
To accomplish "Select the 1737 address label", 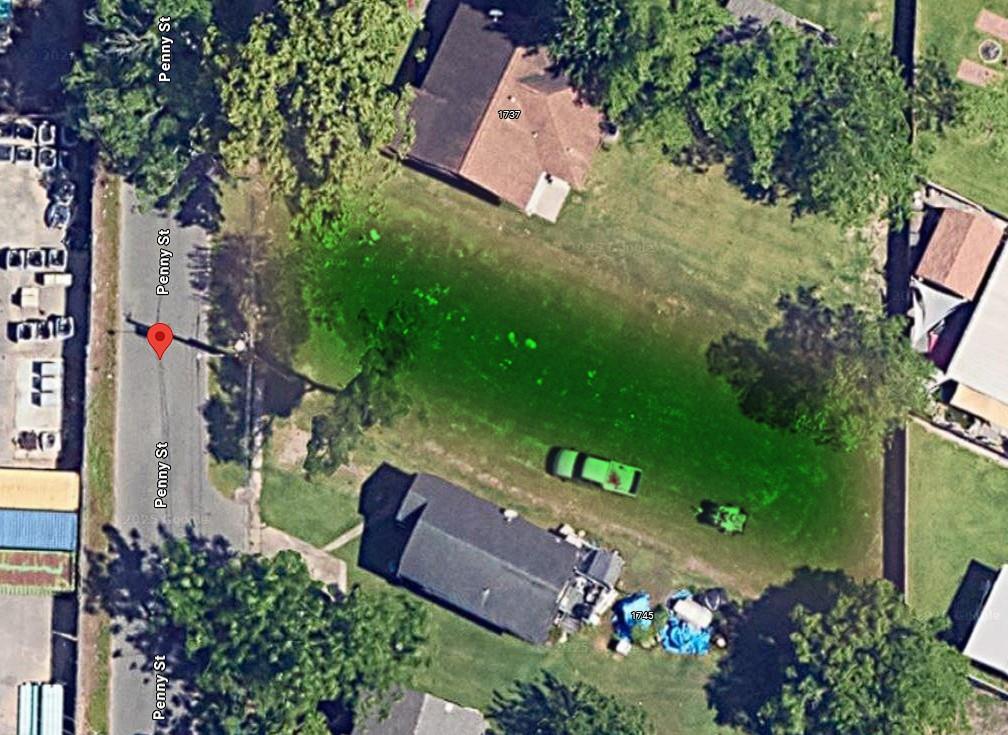I will pyautogui.click(x=509, y=115).
